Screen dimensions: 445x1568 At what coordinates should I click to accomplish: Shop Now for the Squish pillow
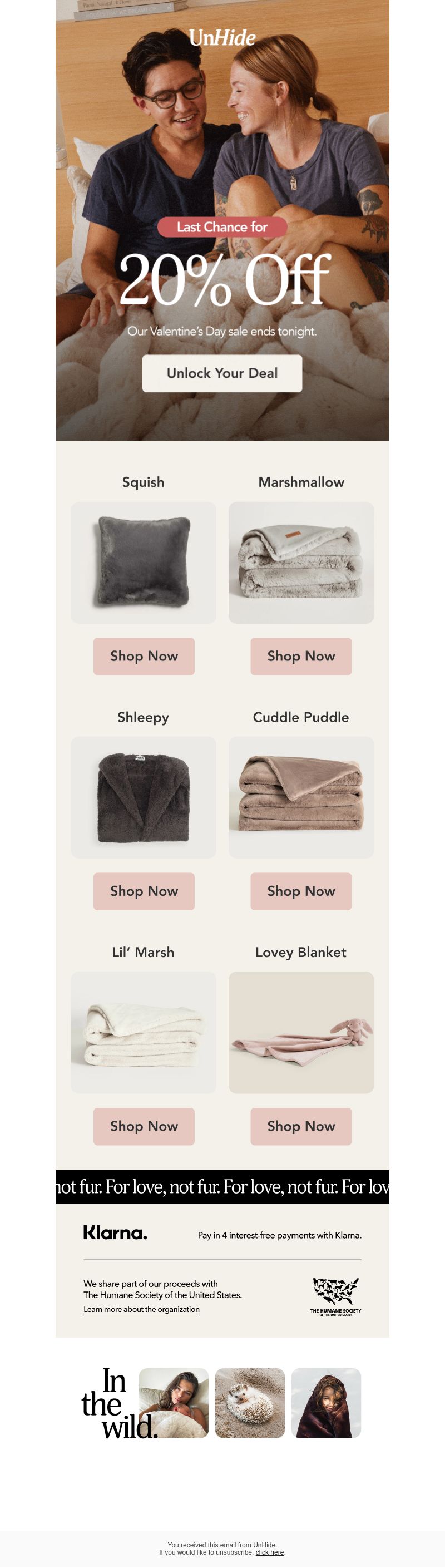[x=144, y=656]
